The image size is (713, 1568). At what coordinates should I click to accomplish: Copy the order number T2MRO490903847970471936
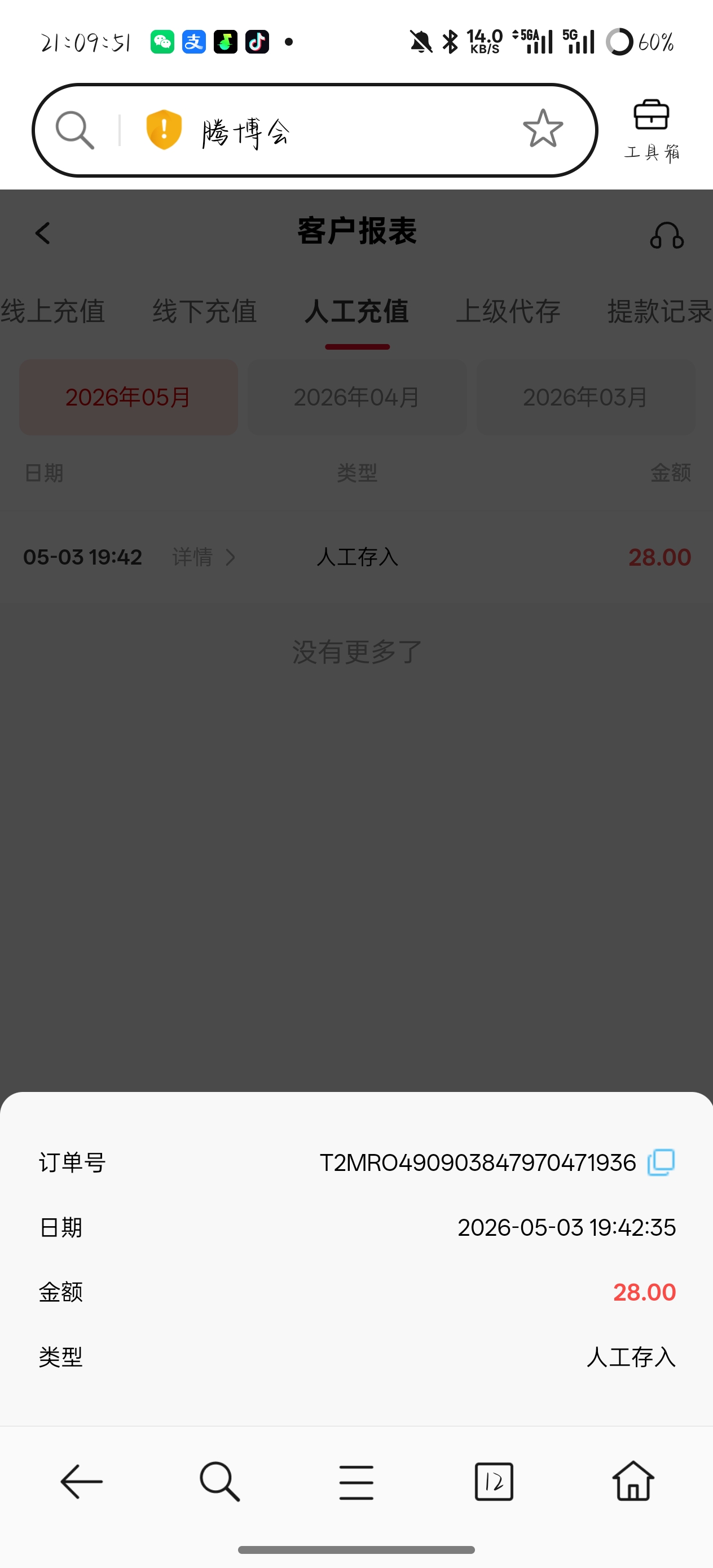point(661,1162)
